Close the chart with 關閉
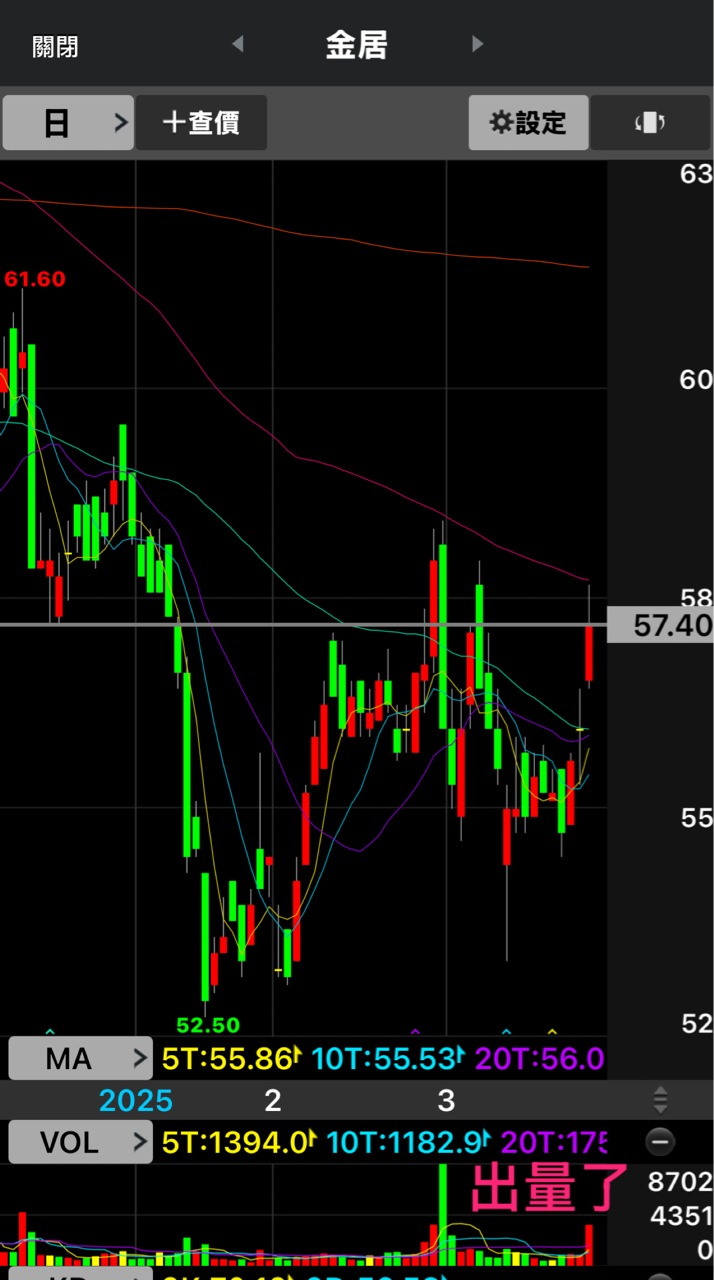The width and height of the screenshot is (714, 1280). click(x=55, y=46)
